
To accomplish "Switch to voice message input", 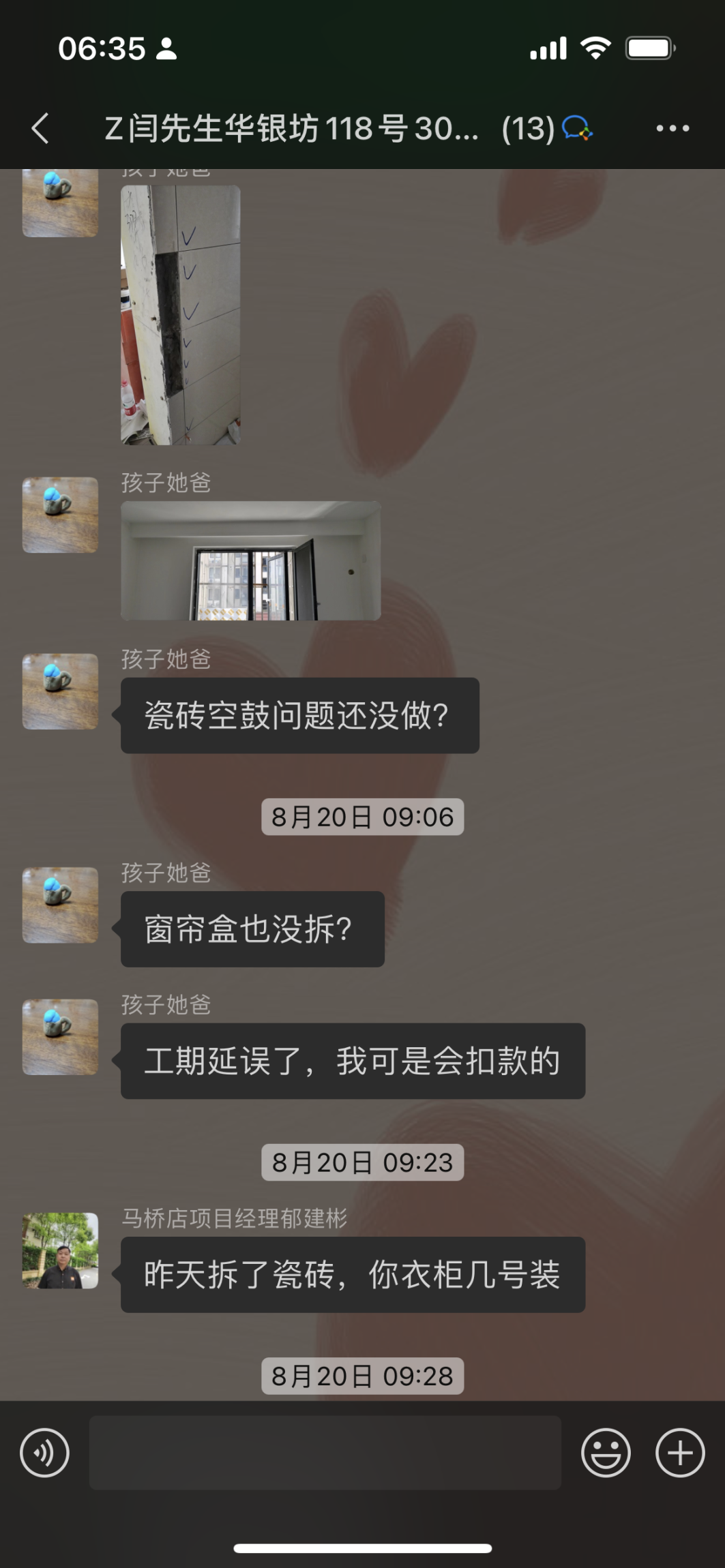I will point(45,1453).
